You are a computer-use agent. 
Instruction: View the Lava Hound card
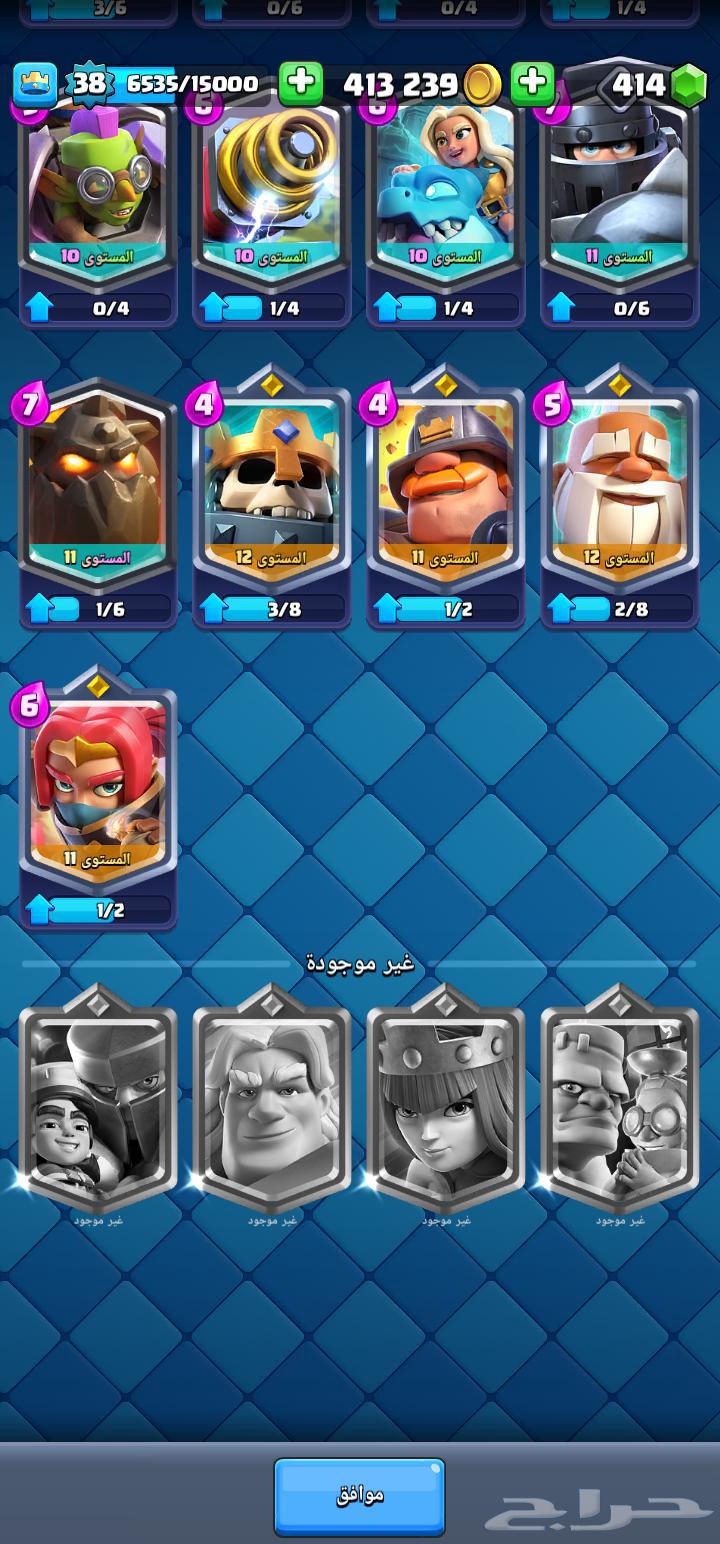tap(97, 490)
